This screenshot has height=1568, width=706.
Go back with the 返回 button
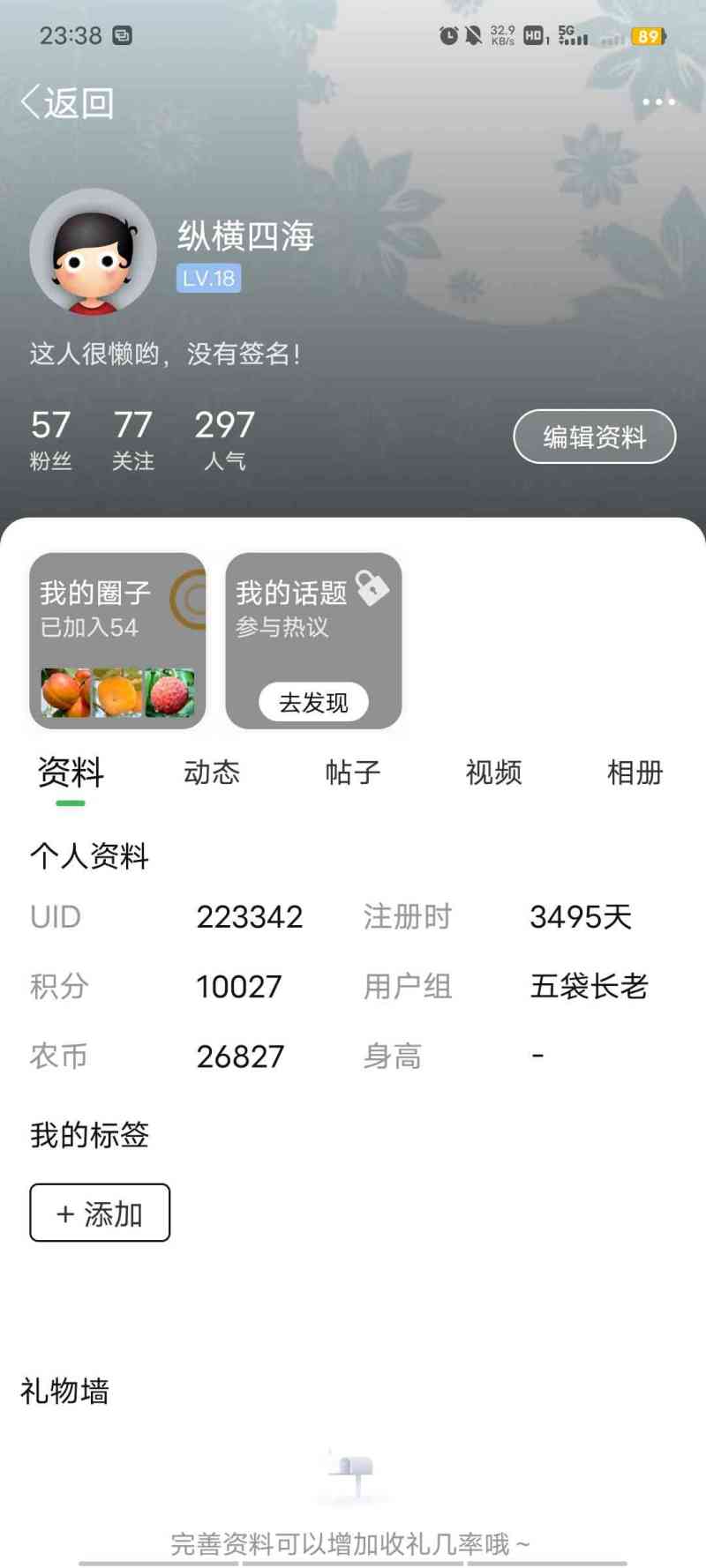67,102
